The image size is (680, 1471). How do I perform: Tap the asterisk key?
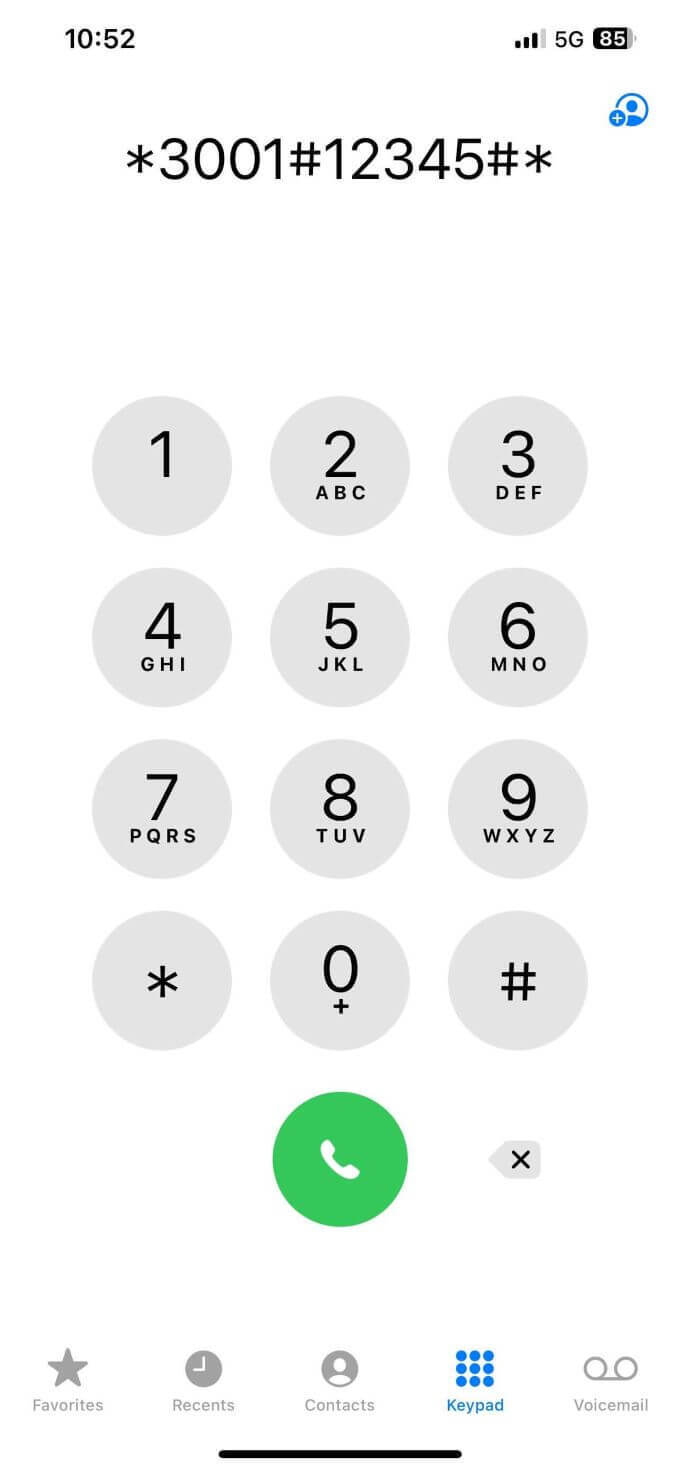click(x=162, y=981)
